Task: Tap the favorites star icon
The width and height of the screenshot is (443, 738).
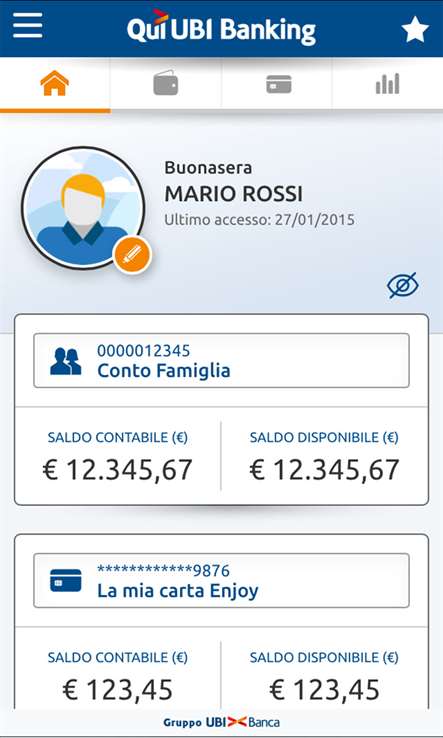Action: coord(415,29)
